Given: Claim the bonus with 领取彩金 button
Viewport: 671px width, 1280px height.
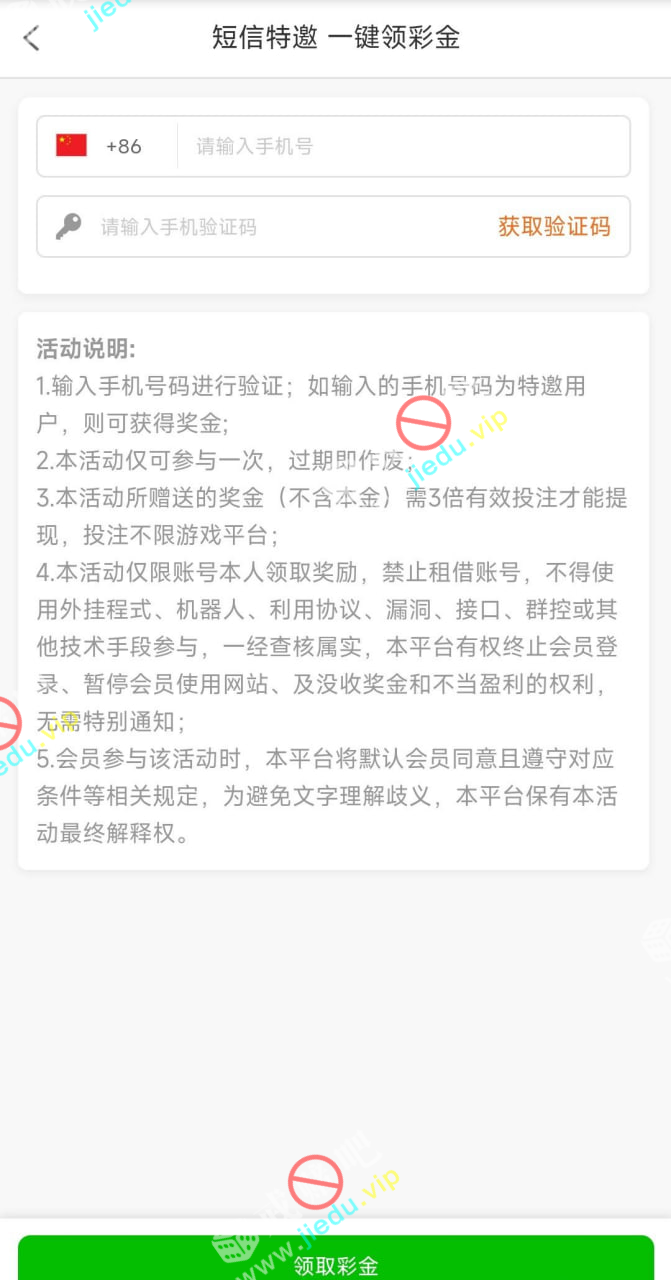Looking at the screenshot, I should 336,1262.
